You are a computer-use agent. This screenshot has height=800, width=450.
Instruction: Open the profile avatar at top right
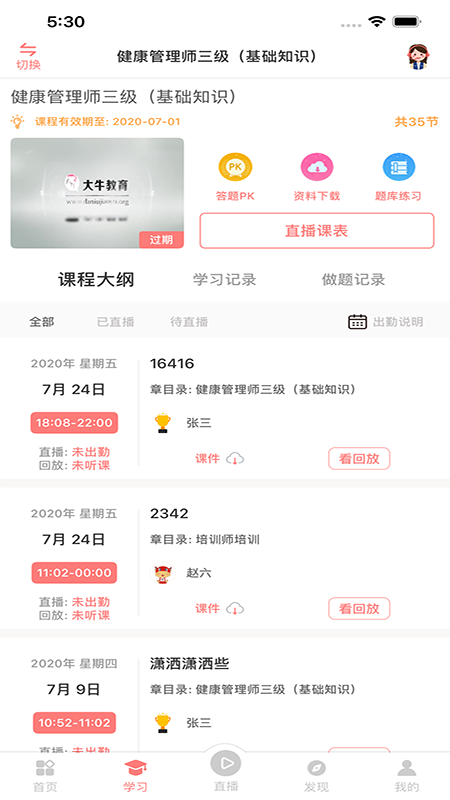tap(418, 56)
